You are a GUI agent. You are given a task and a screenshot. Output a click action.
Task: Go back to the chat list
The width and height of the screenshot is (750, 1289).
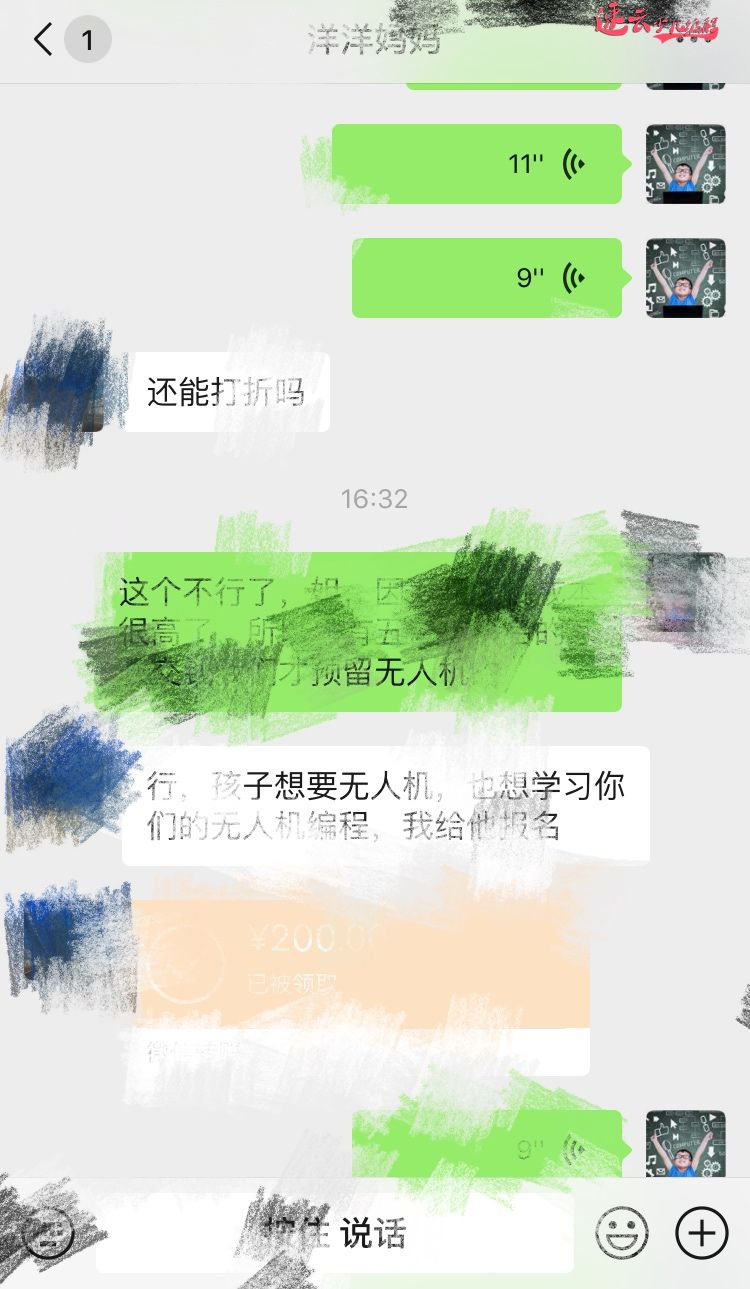click(x=42, y=40)
